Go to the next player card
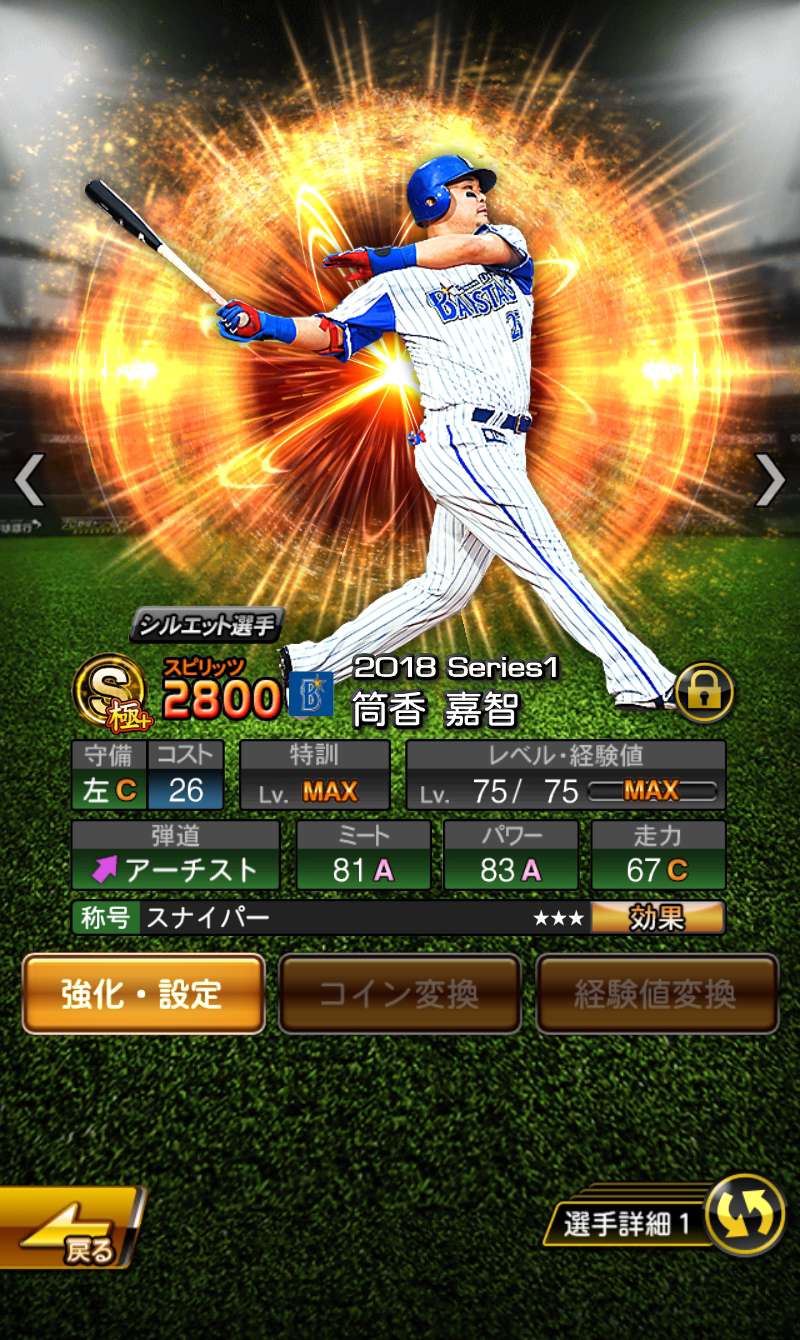Screen dimensions: 800x1340 770,480
